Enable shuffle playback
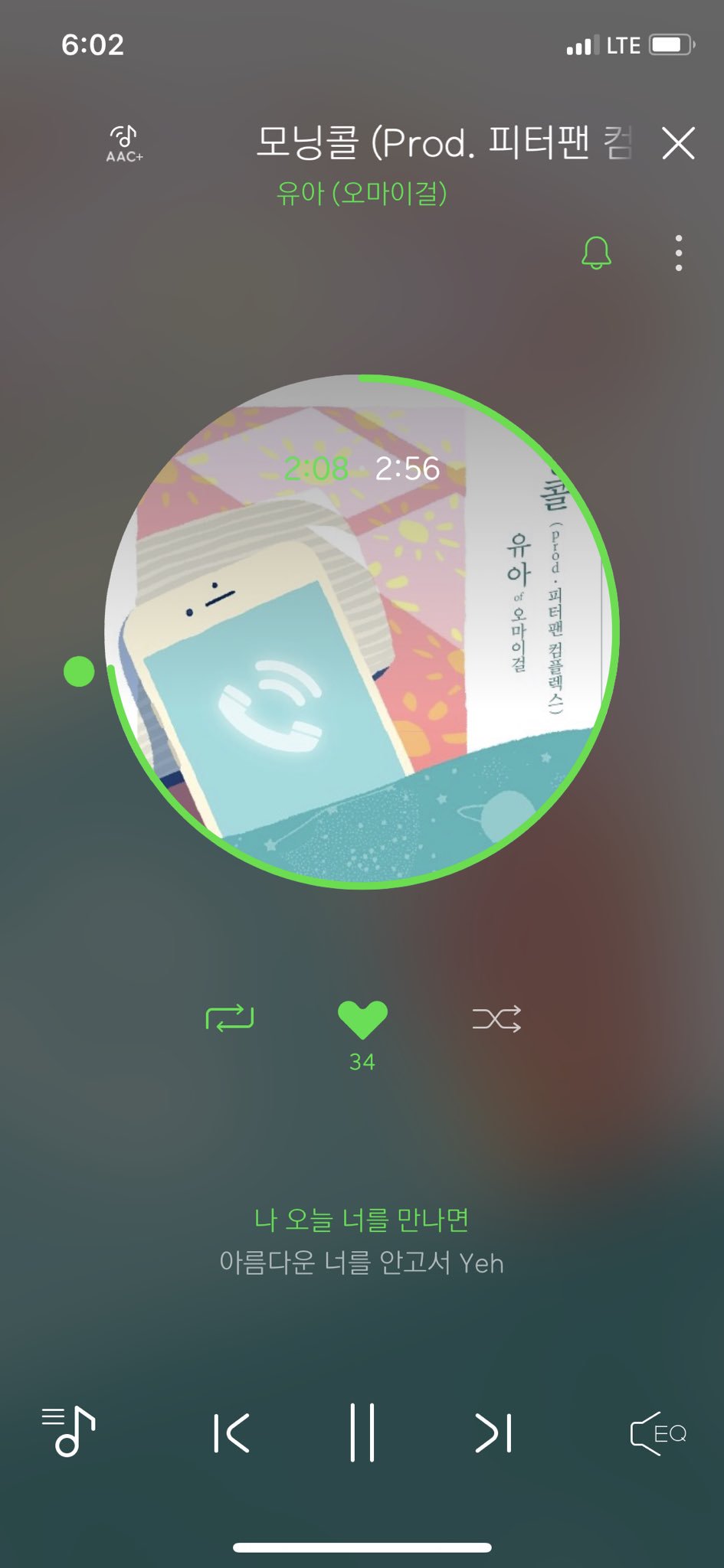724x1568 pixels. click(x=496, y=1018)
